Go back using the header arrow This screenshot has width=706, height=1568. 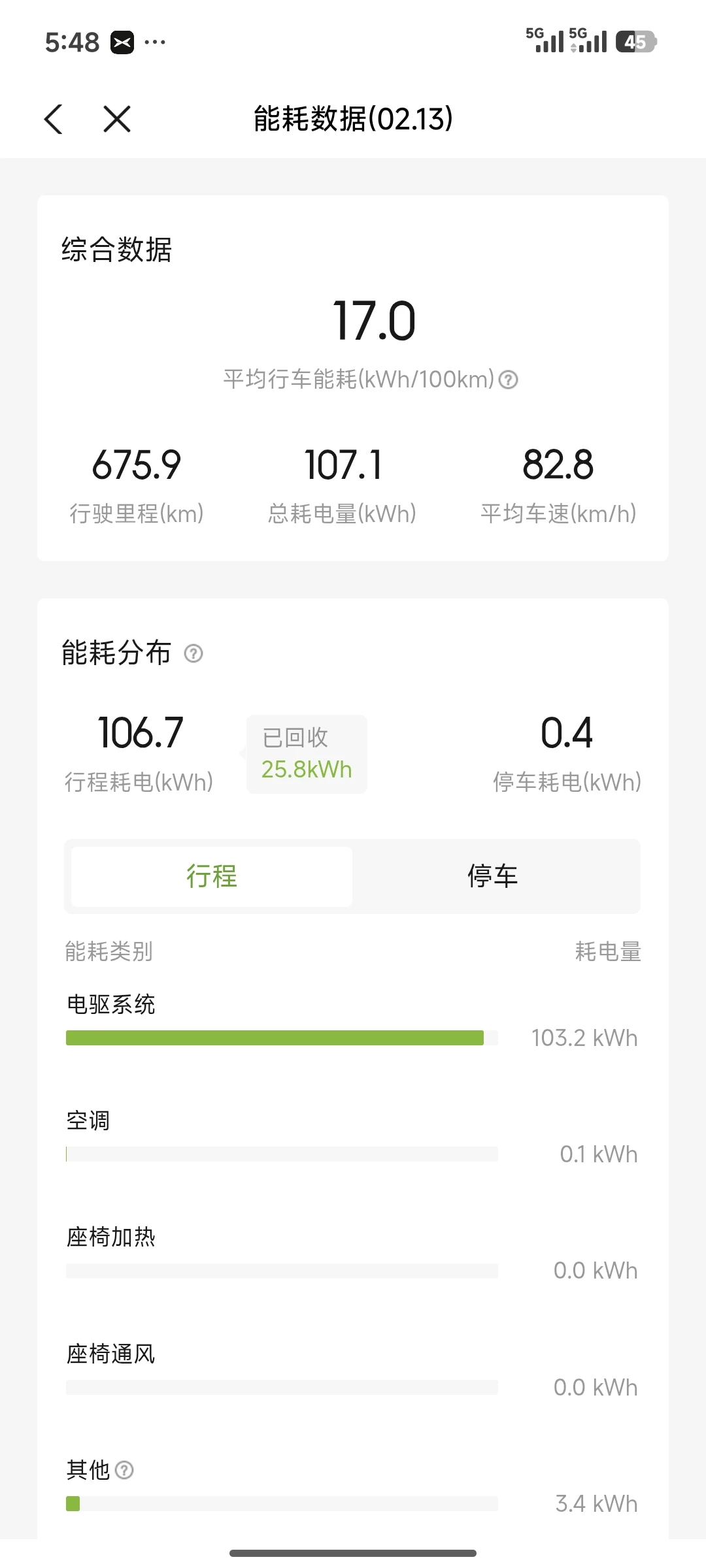(54, 119)
